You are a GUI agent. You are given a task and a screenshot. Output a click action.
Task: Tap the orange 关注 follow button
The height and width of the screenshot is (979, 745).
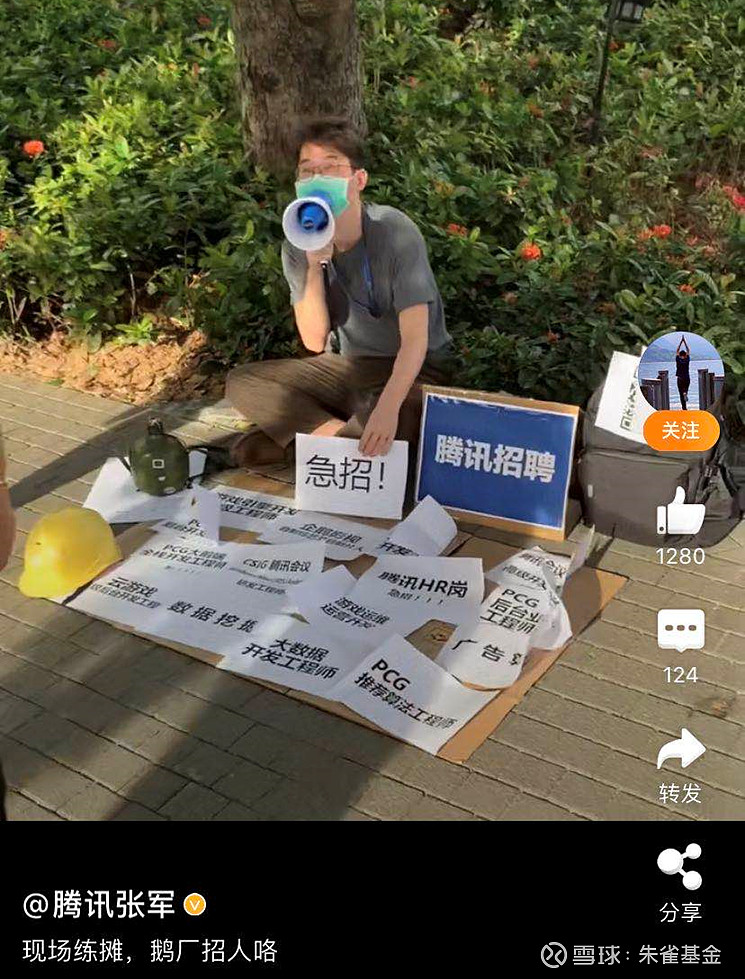(683, 430)
